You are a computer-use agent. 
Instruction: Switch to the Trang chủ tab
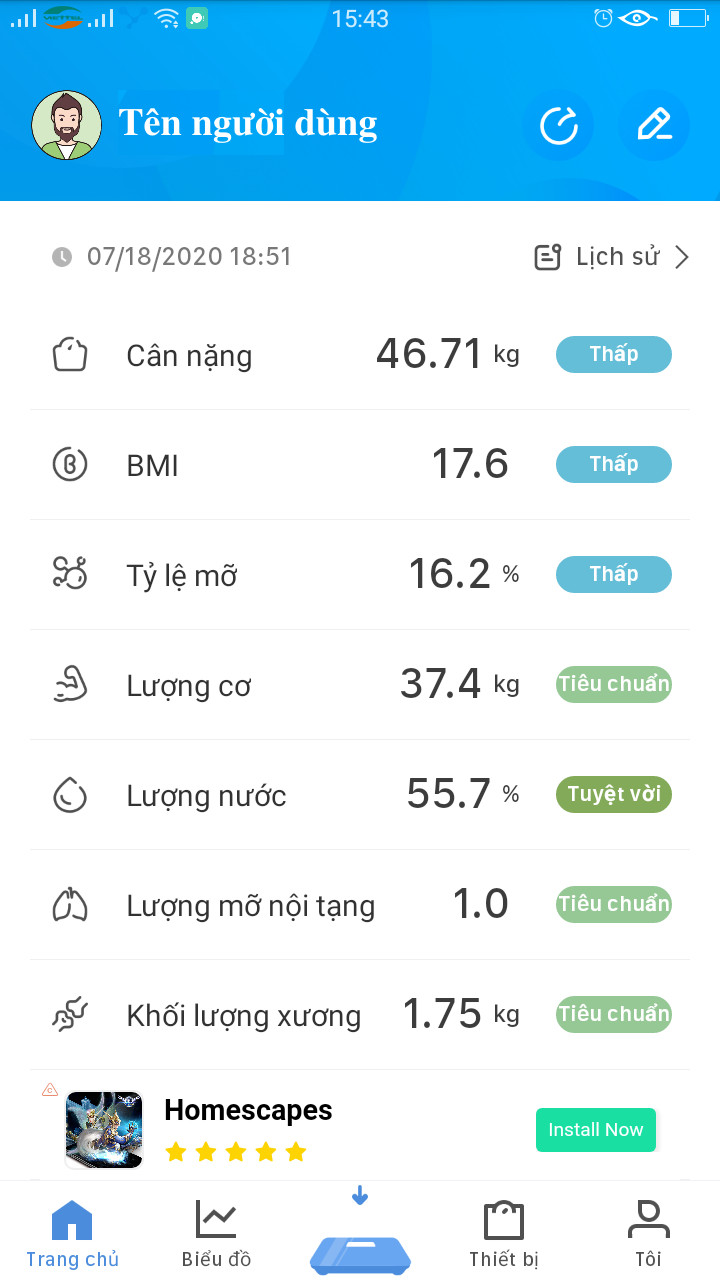72,1234
